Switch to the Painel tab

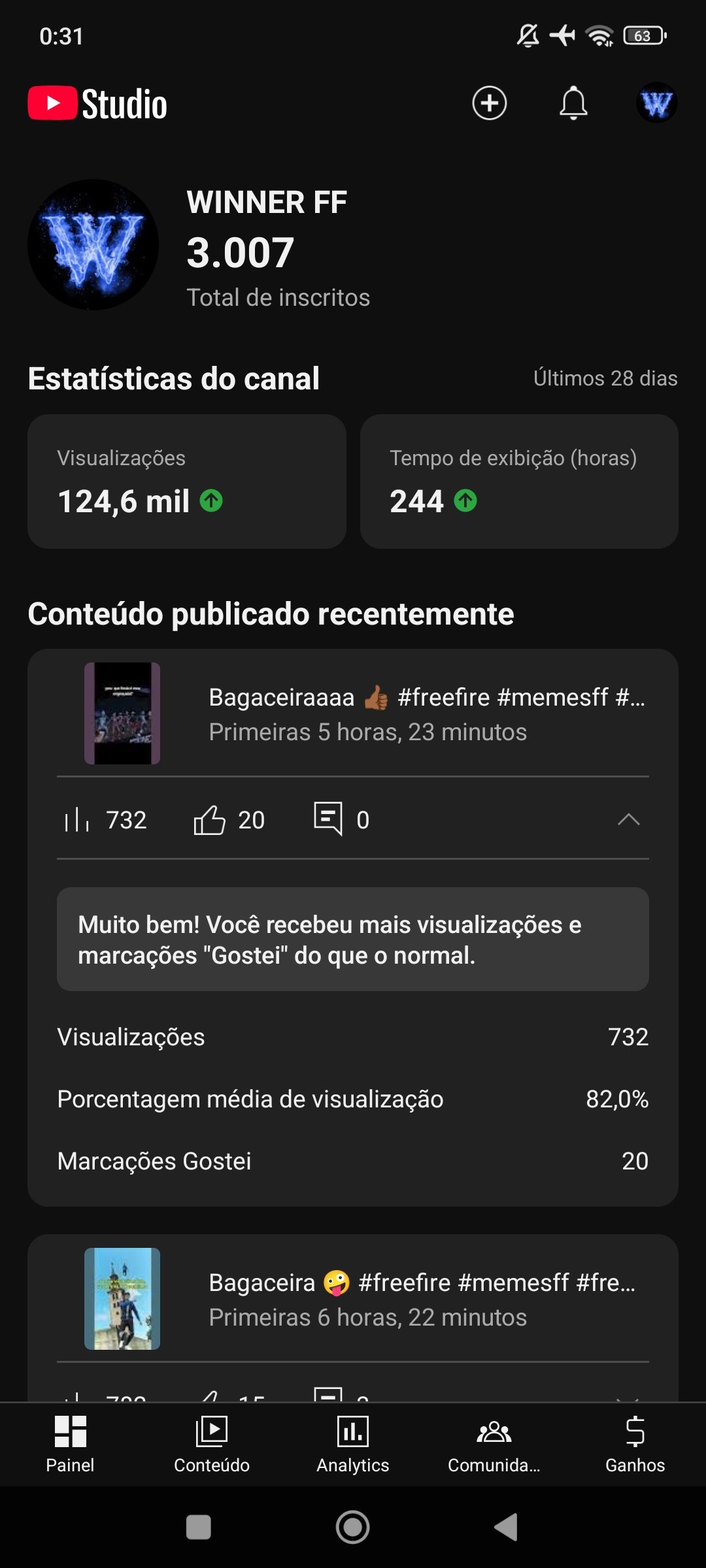(70, 1444)
